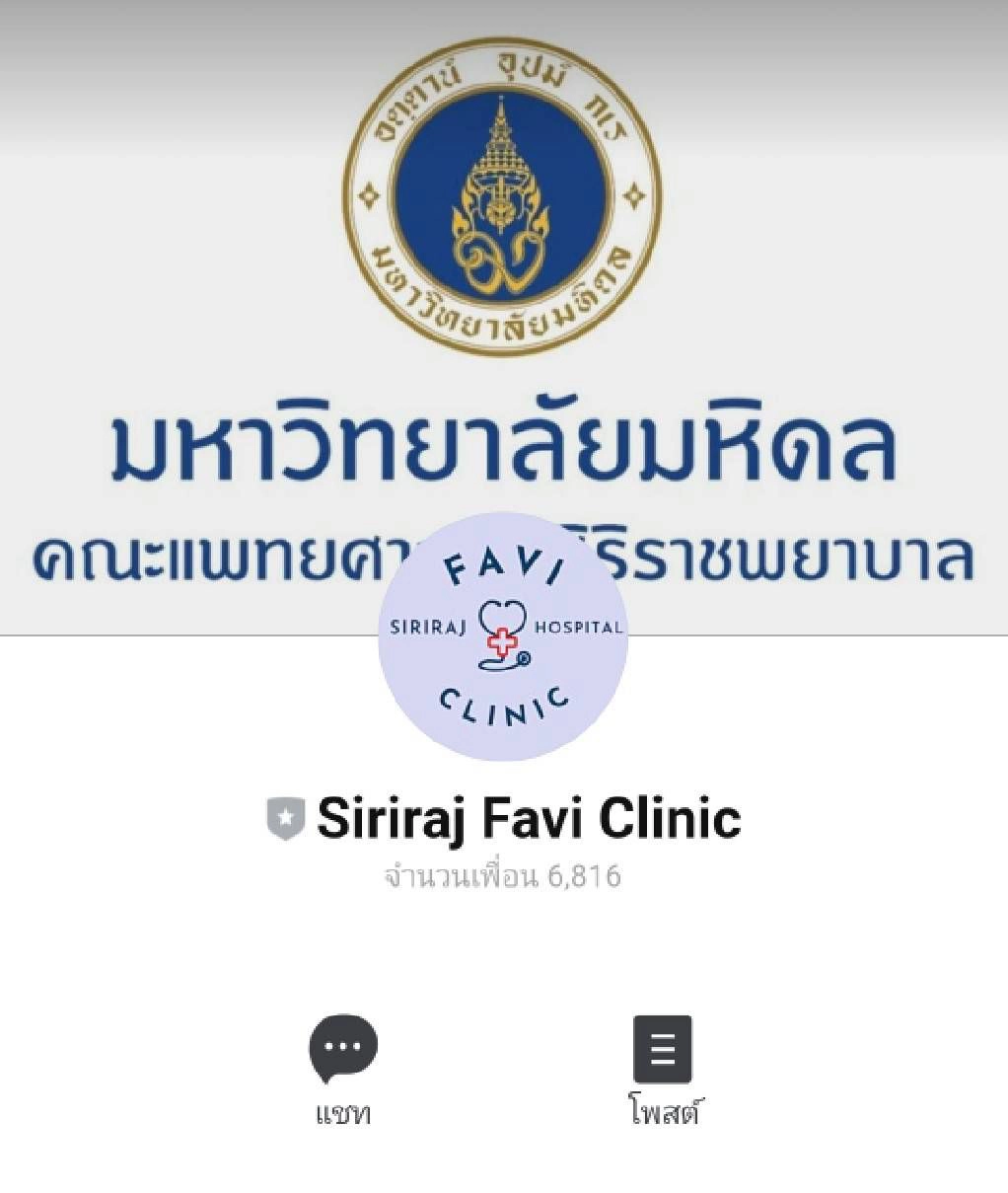This screenshot has height=1193, width=1008.
Task: Select the star inside the verified badge
Action: click(x=286, y=816)
